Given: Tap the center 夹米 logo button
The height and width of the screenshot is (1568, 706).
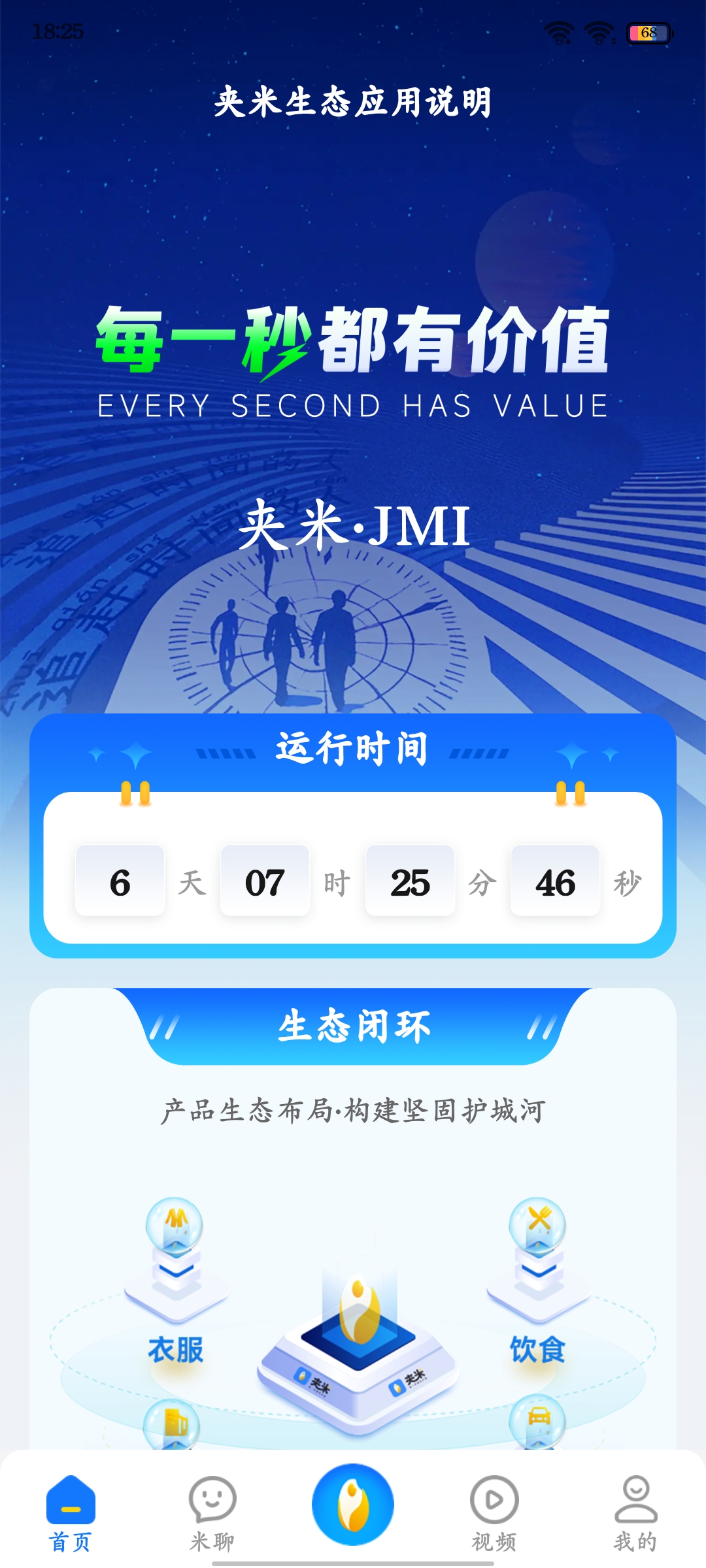Looking at the screenshot, I should click(353, 1504).
